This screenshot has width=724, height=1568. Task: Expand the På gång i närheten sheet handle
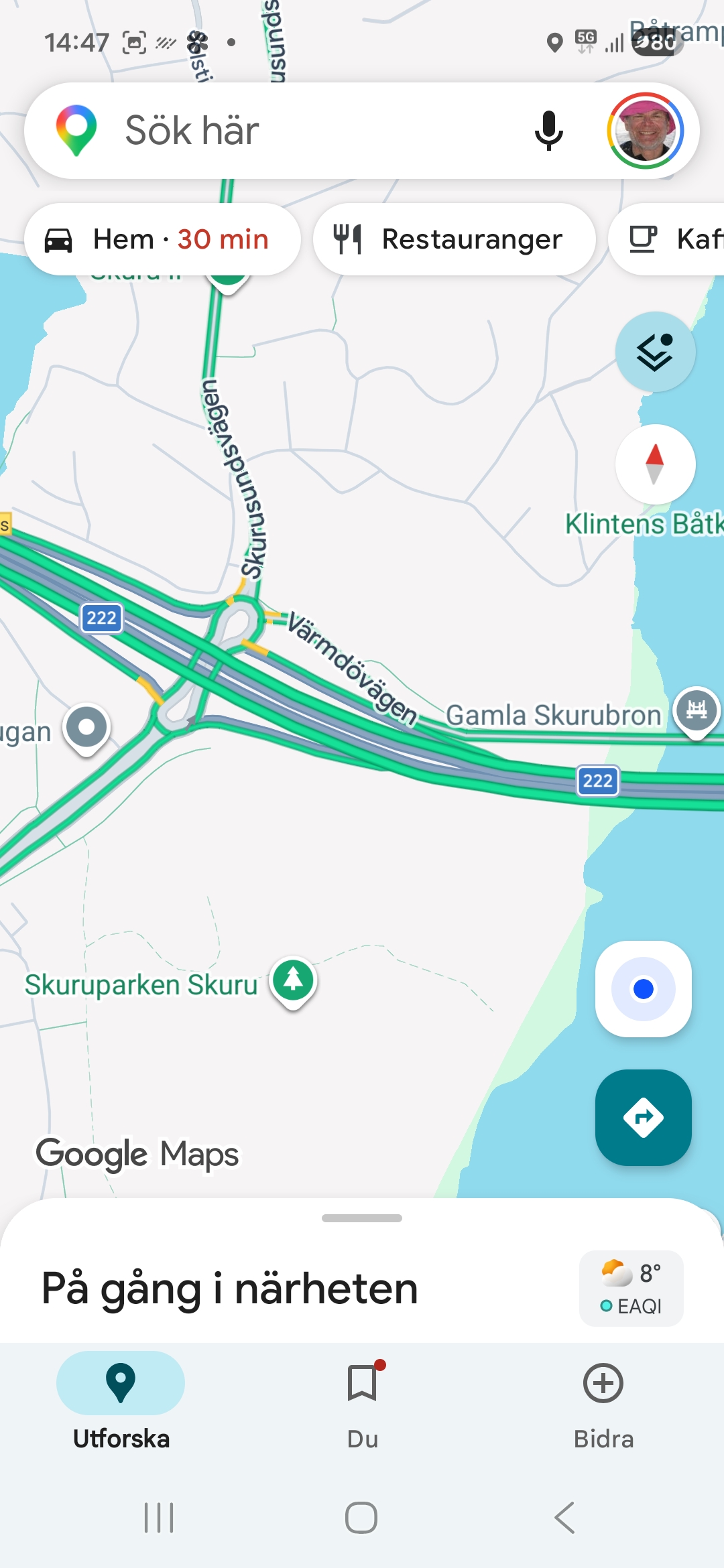tap(361, 1219)
